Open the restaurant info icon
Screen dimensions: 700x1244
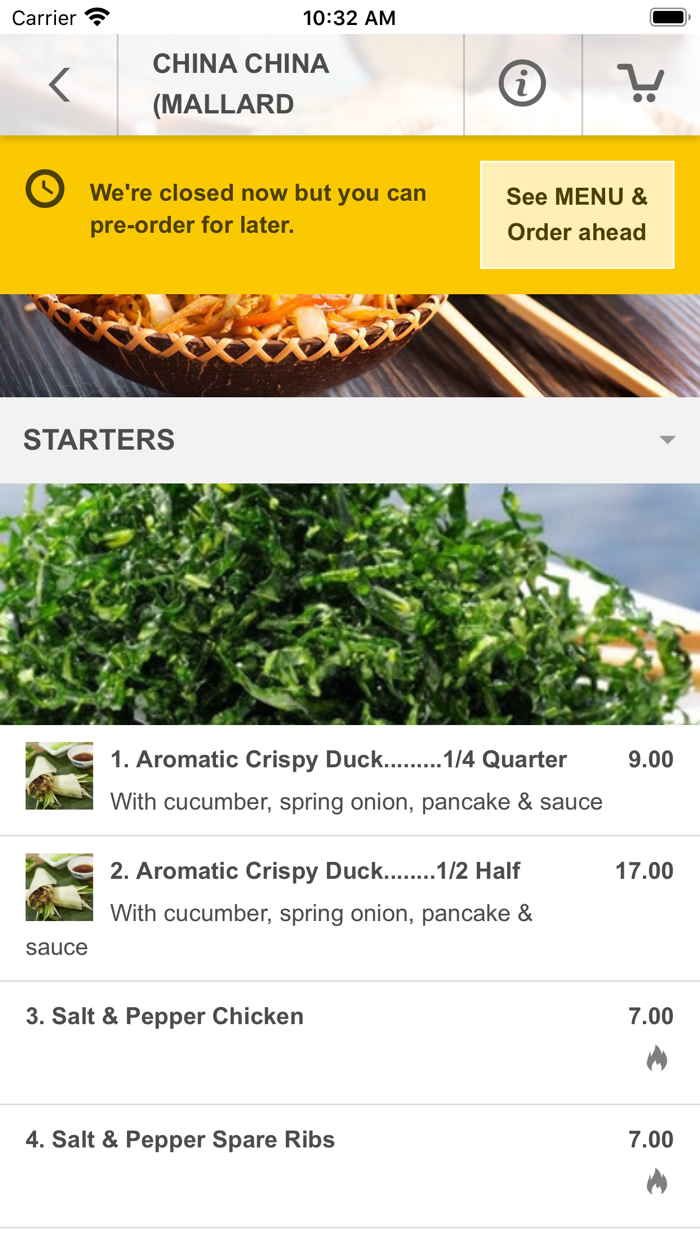pyautogui.click(x=522, y=84)
